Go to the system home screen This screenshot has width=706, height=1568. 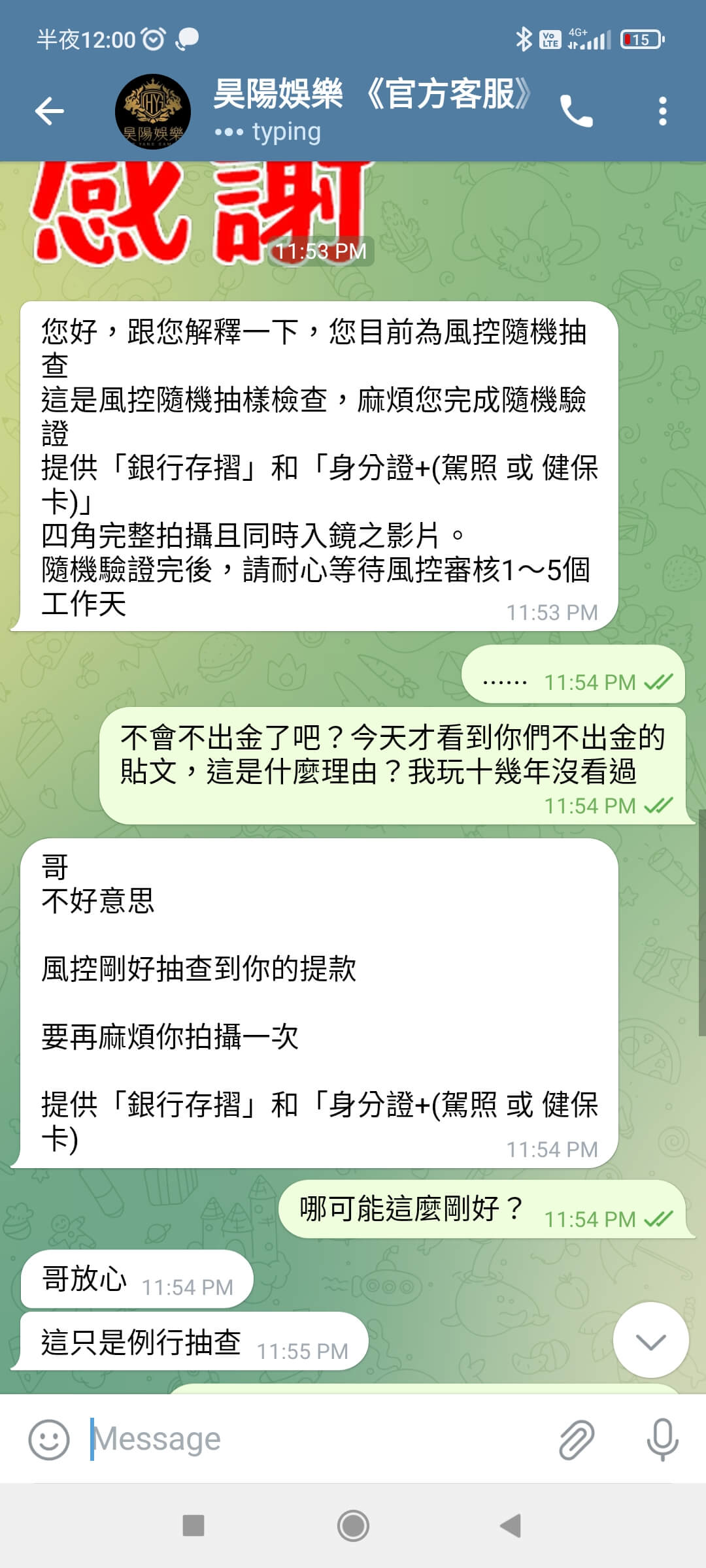pos(353,1526)
